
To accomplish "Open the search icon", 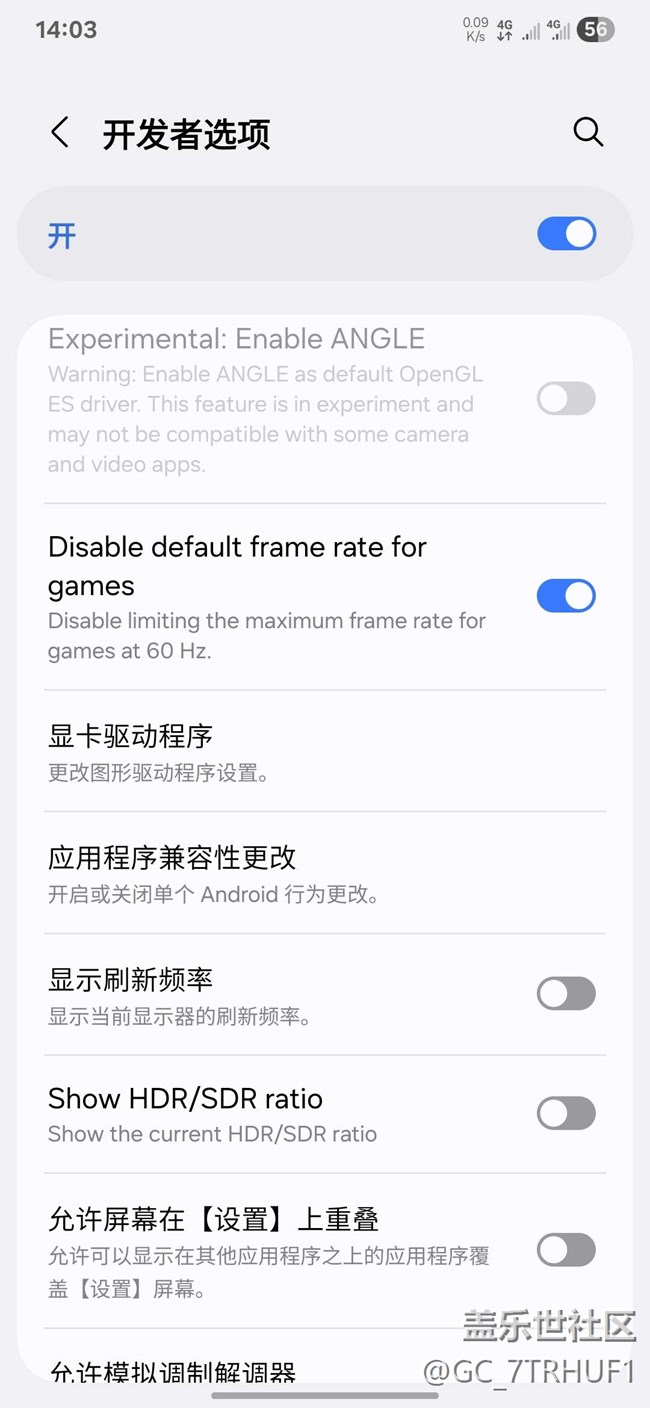I will tap(588, 132).
